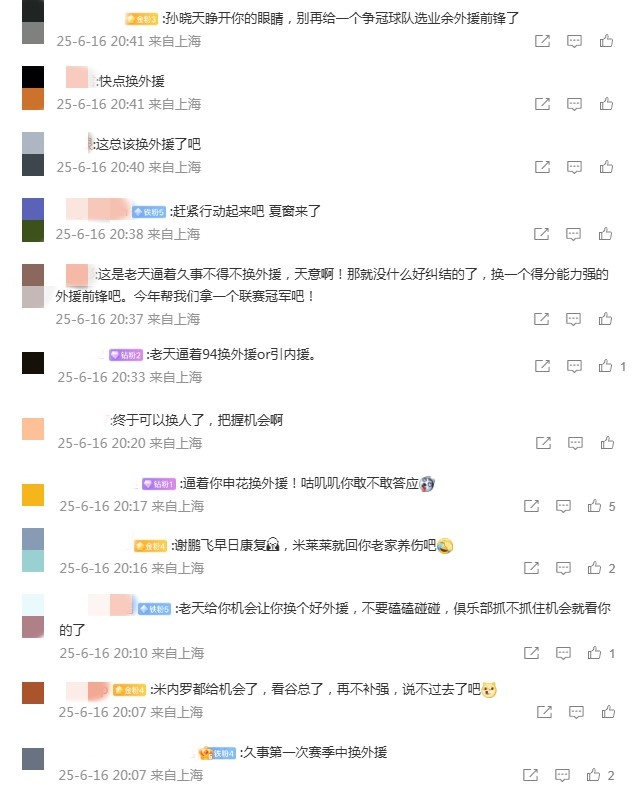Share the comment '老天给你机会让你换个好外援'
This screenshot has width=635, height=795.
(532, 653)
